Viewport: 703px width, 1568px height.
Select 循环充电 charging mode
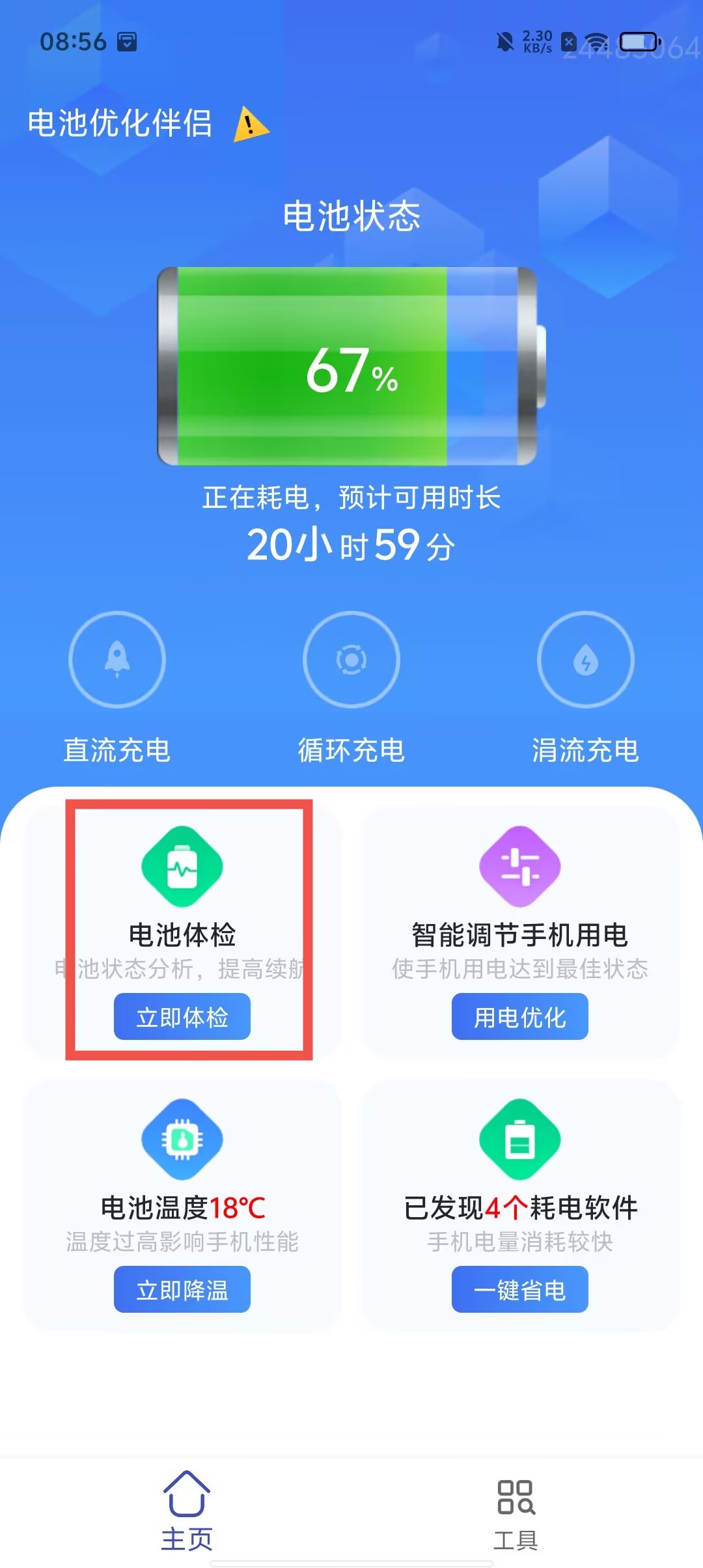[x=351, y=660]
